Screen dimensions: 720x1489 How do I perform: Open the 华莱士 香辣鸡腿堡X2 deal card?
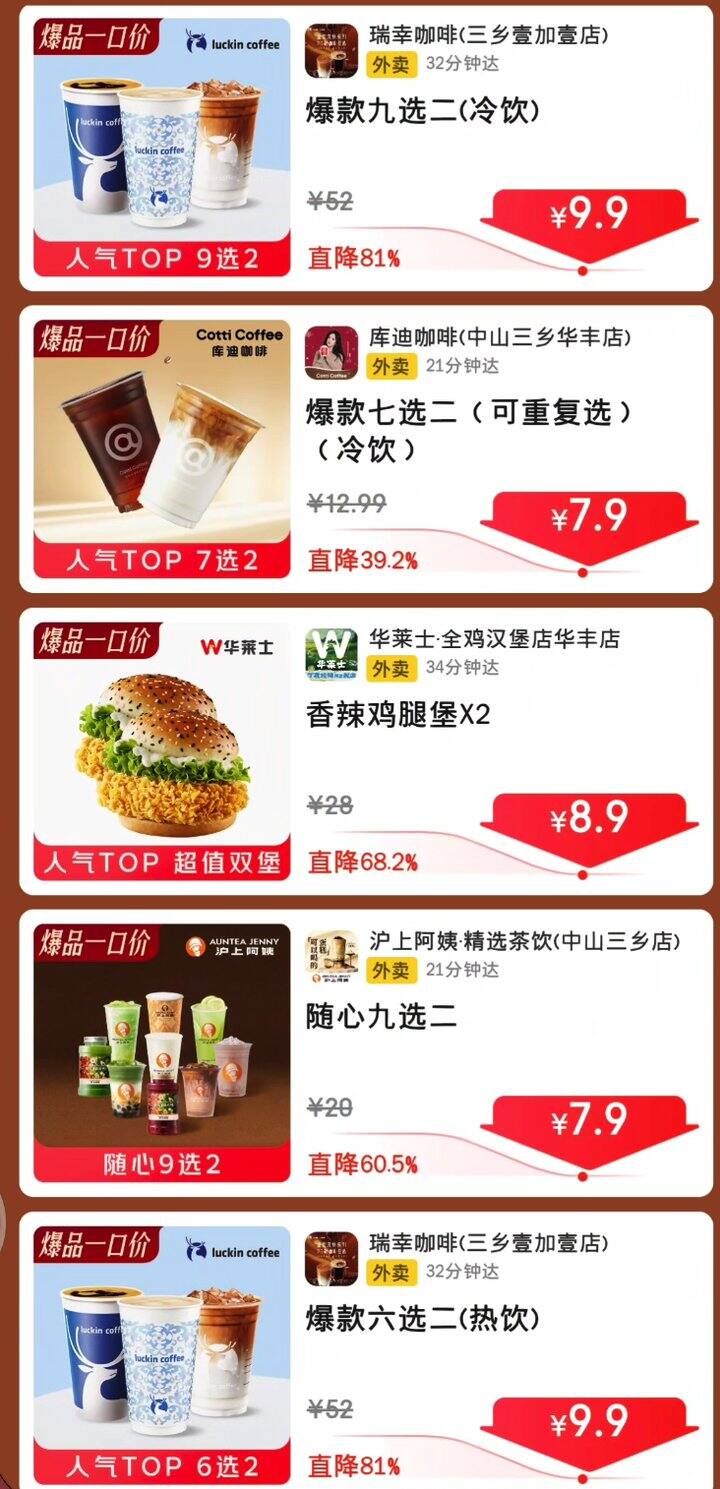point(398,715)
